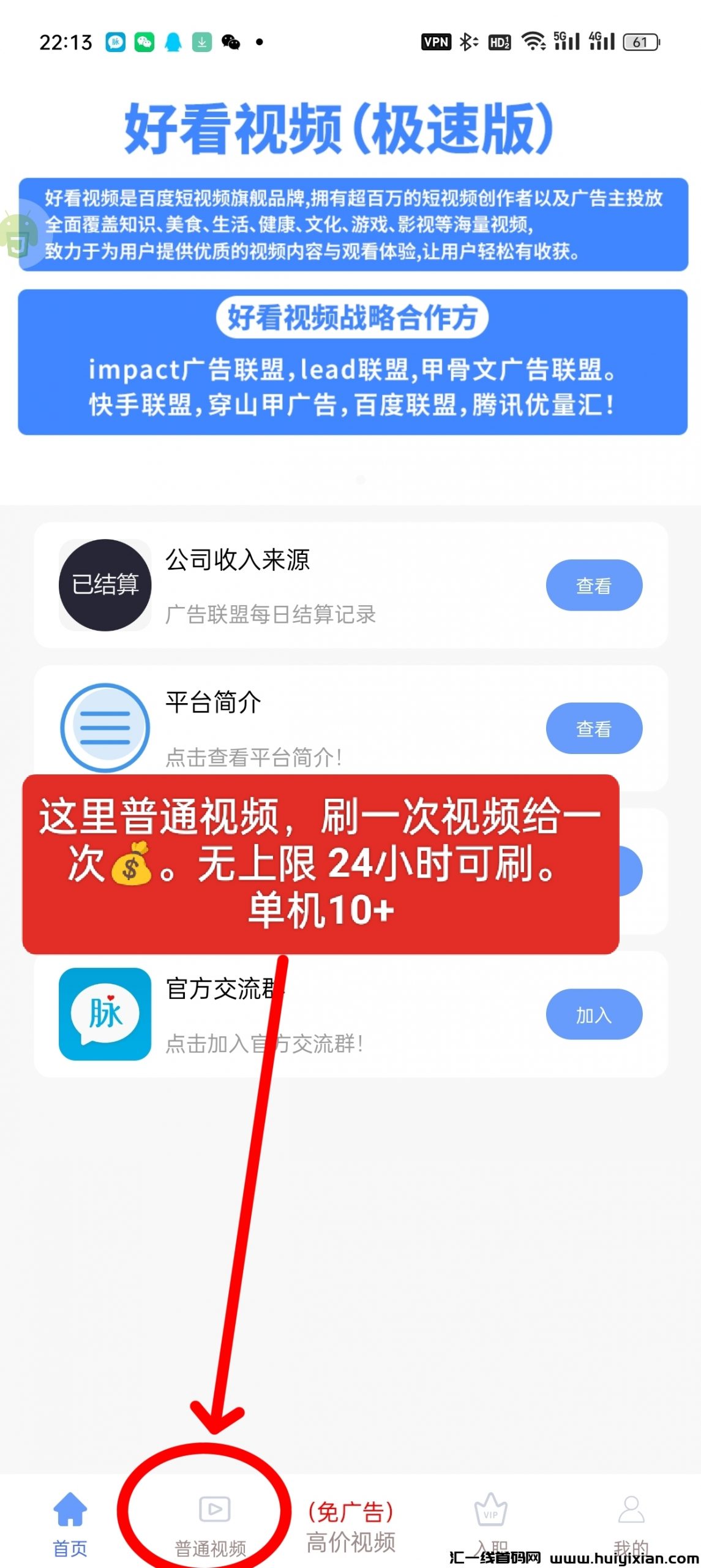Tap the VPN status bar icon
The height and width of the screenshot is (1568, 701).
click(435, 42)
